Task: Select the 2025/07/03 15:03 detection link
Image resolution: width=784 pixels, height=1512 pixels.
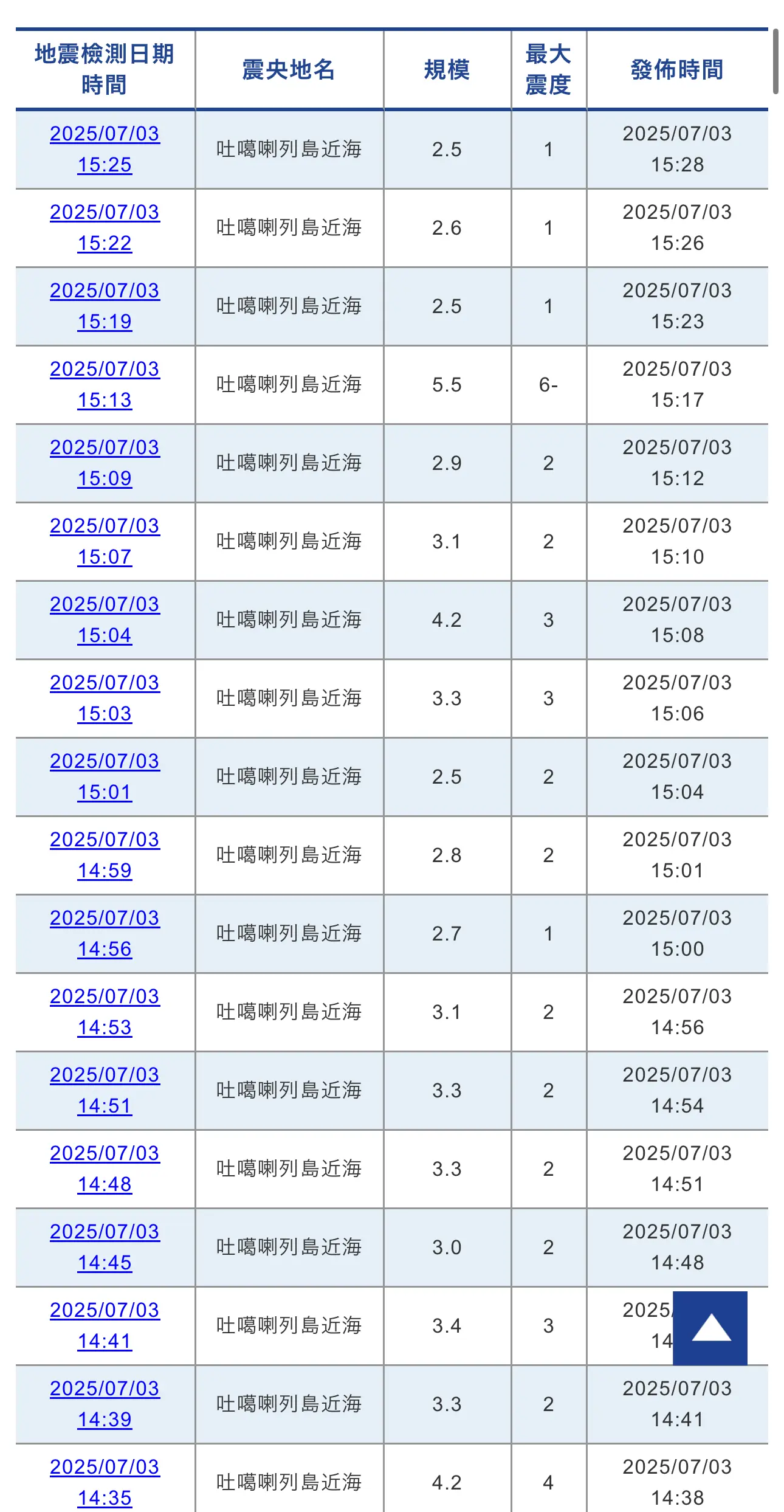Action: [105, 698]
